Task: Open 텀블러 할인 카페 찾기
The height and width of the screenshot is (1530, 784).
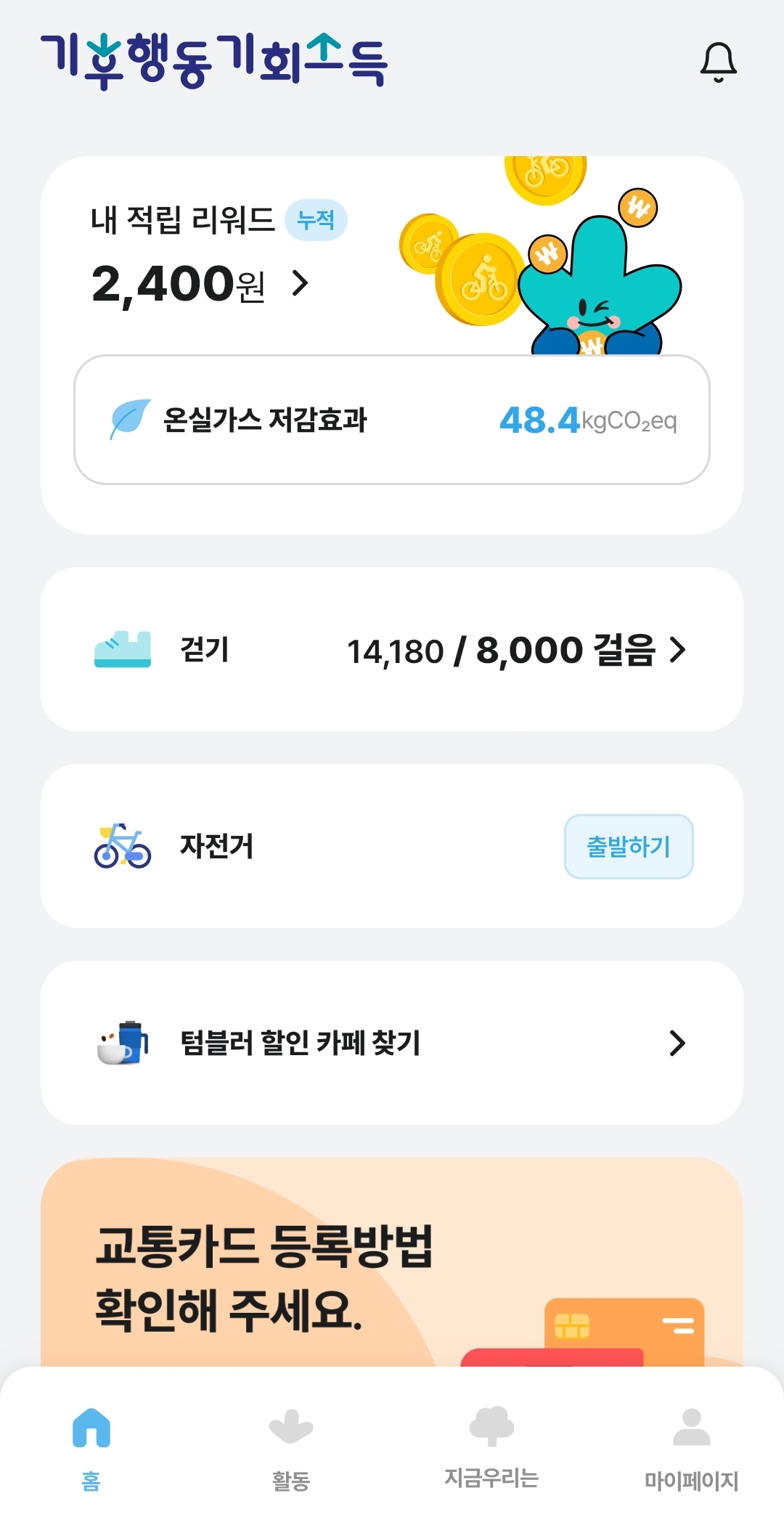Action: pos(392,1043)
